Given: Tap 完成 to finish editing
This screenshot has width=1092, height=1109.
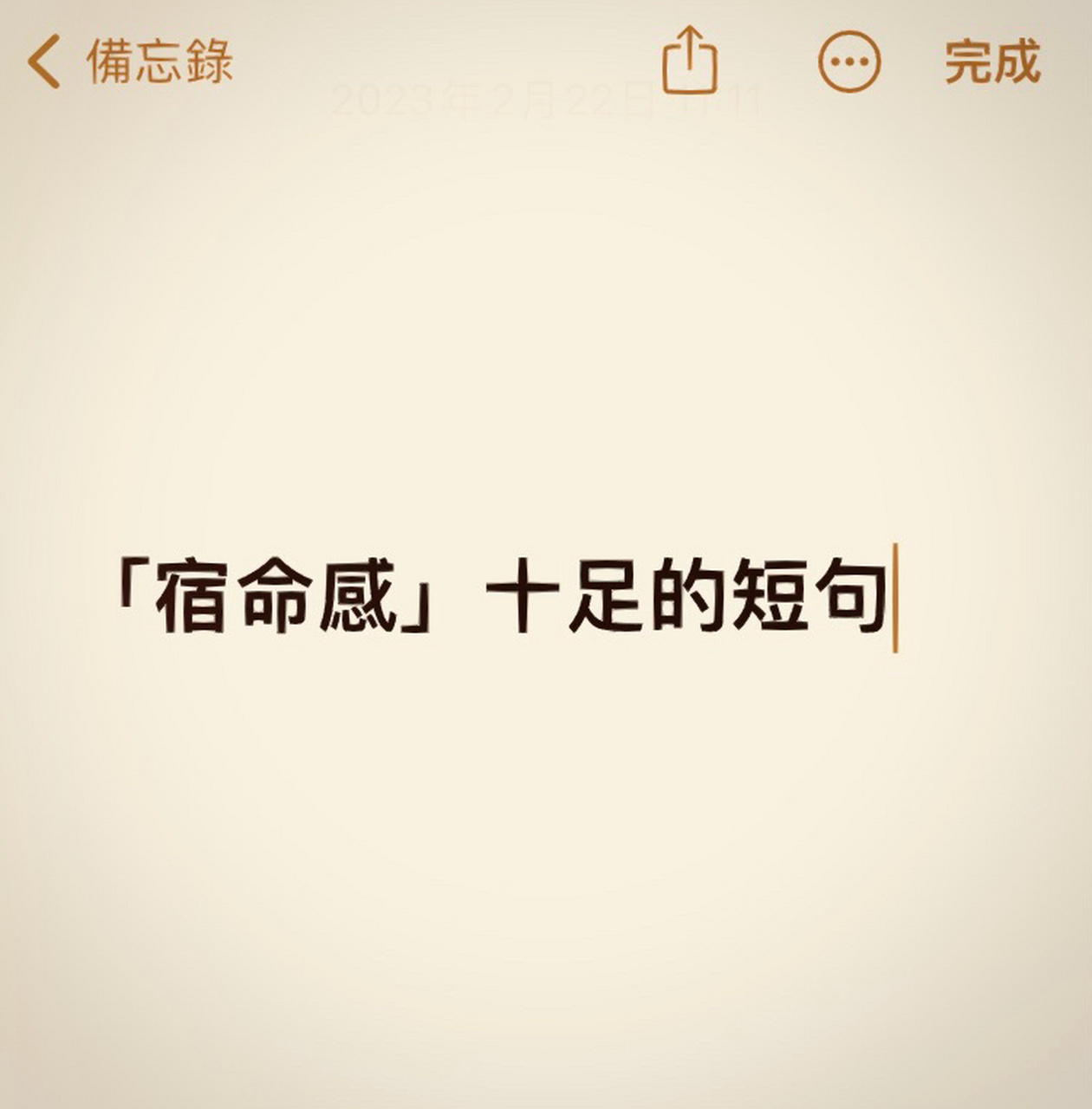Looking at the screenshot, I should point(992,62).
